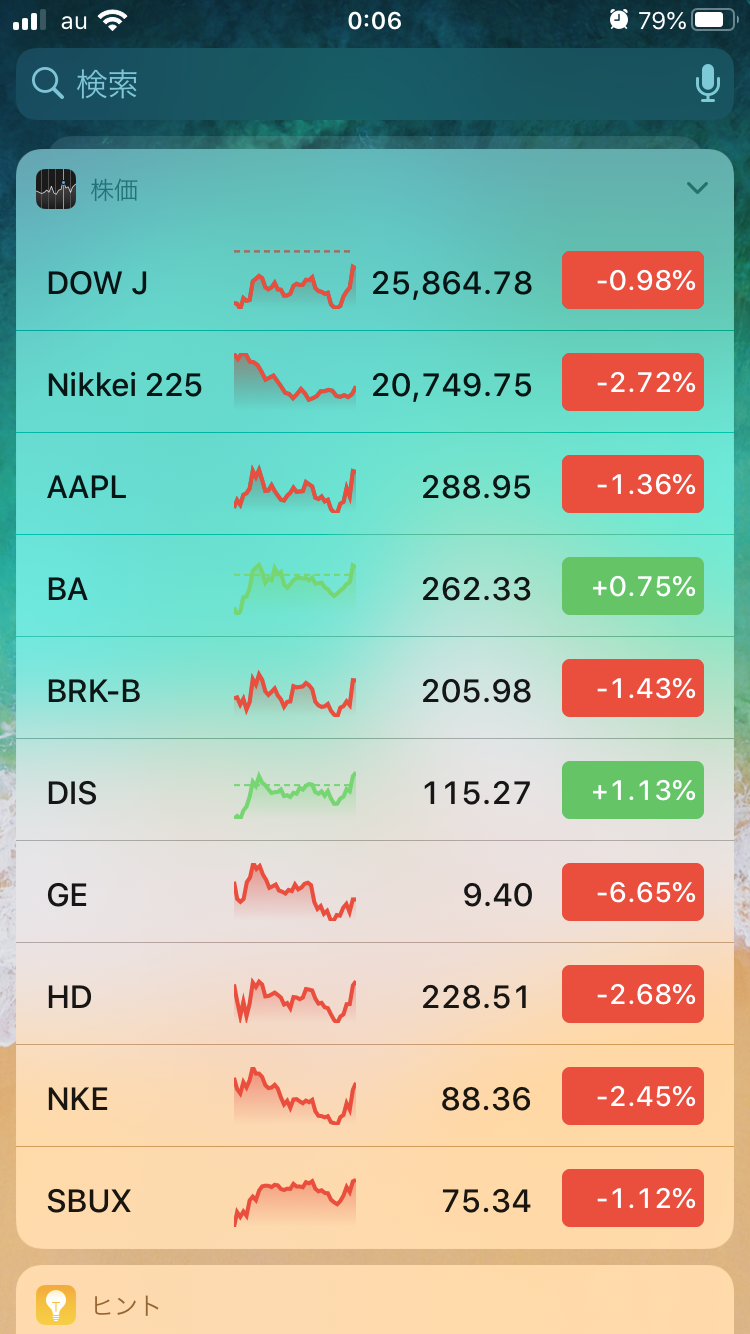Open the ヒント tips widget

[x=375, y=1303]
